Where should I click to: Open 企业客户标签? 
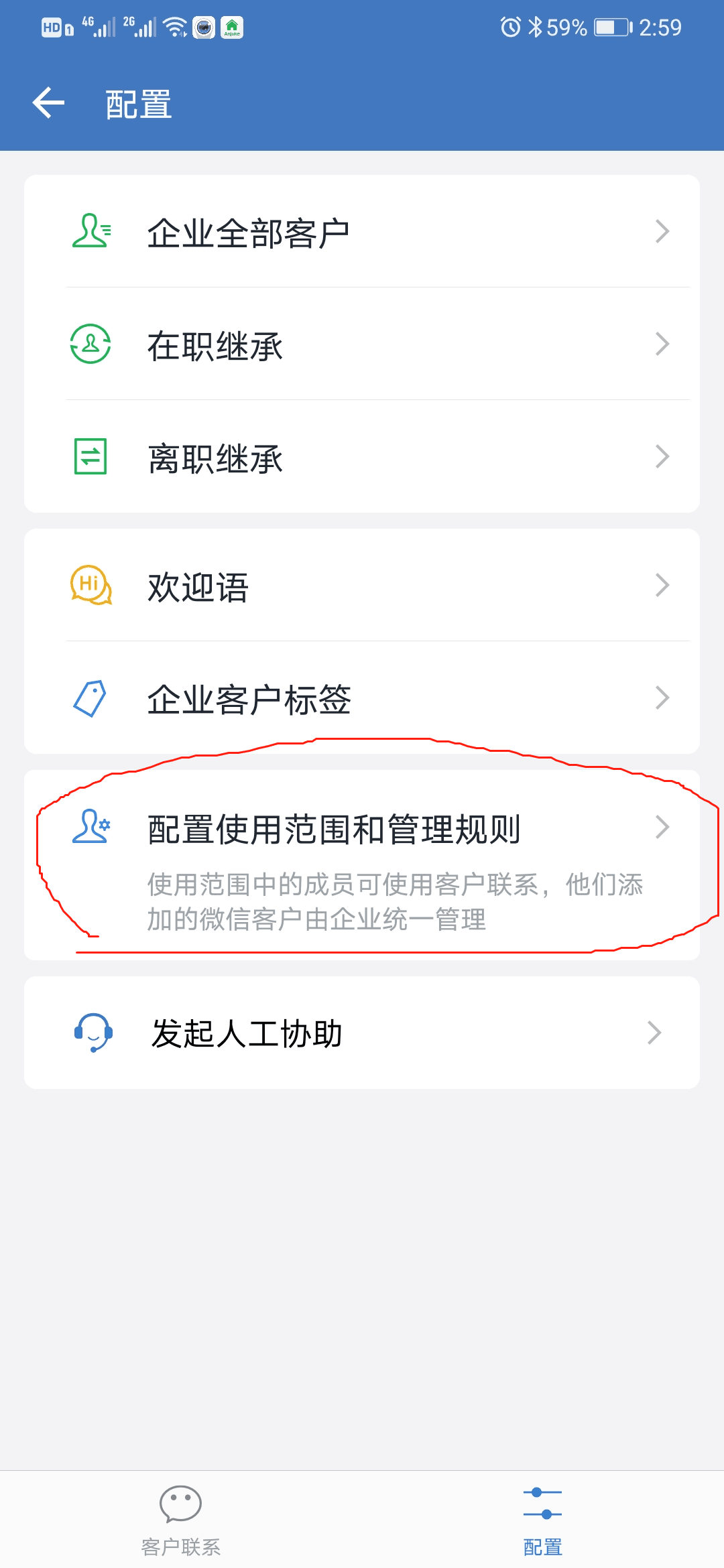(362, 698)
